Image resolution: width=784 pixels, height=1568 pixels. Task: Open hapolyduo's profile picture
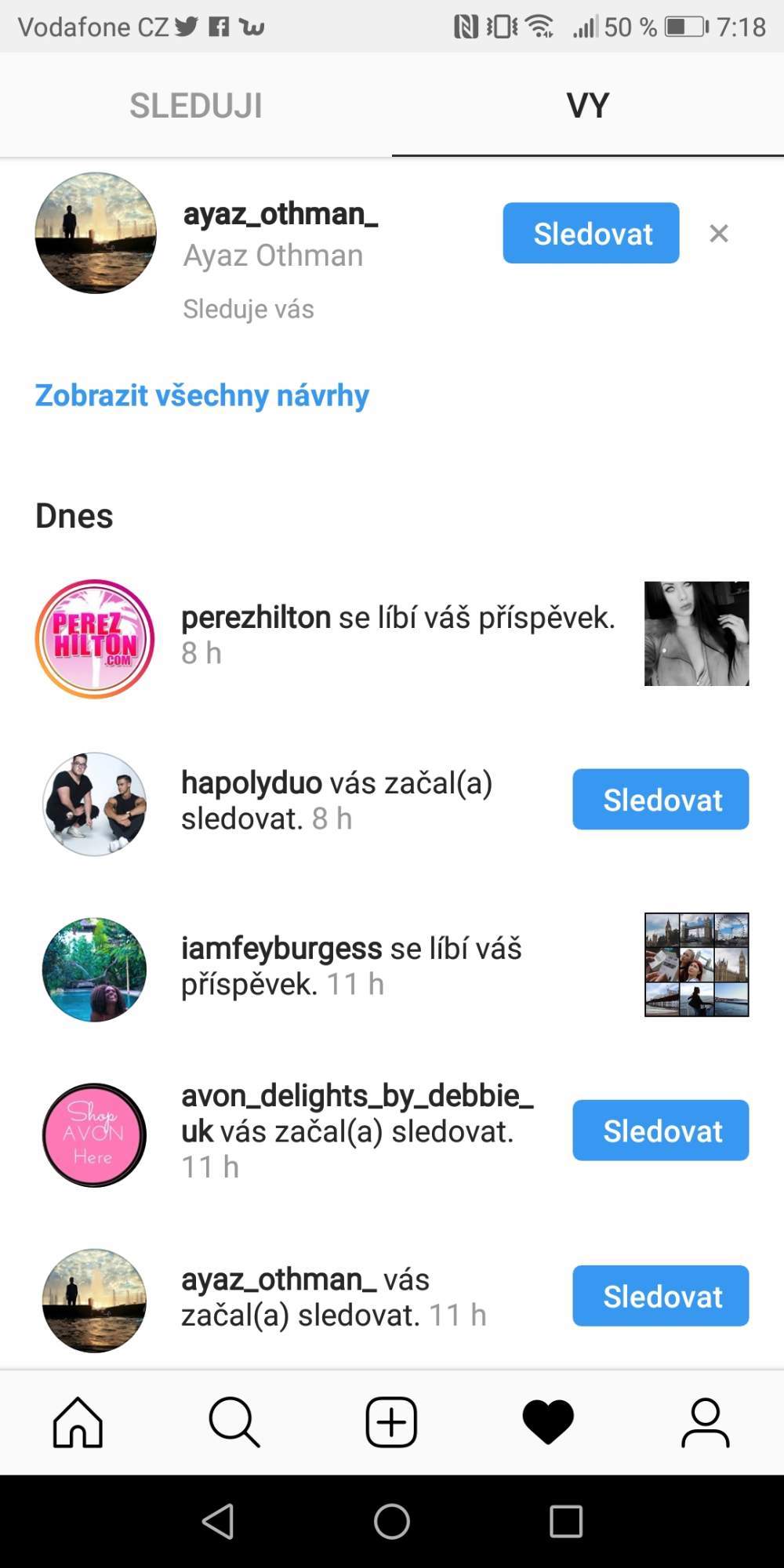pyautogui.click(x=95, y=804)
